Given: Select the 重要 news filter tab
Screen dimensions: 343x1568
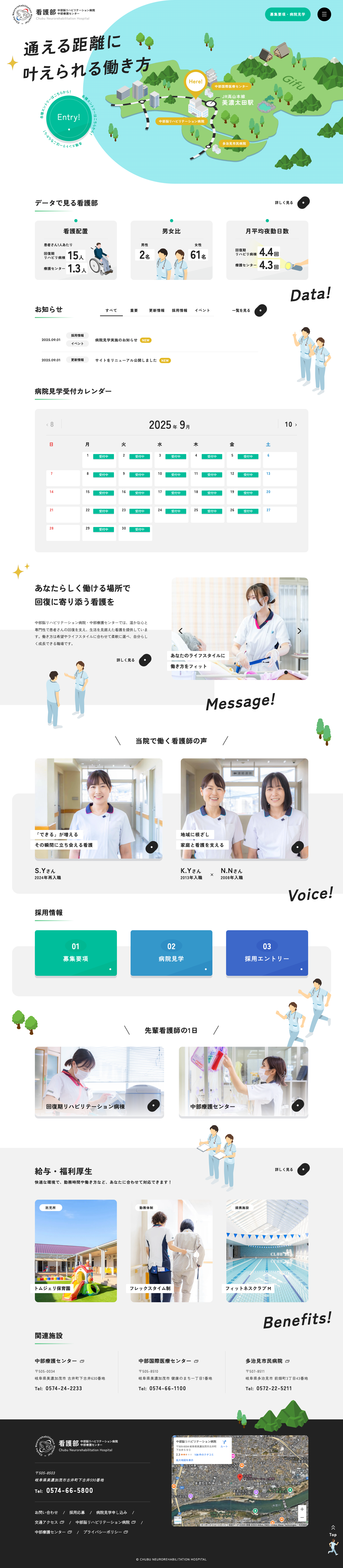Looking at the screenshot, I should tap(134, 310).
